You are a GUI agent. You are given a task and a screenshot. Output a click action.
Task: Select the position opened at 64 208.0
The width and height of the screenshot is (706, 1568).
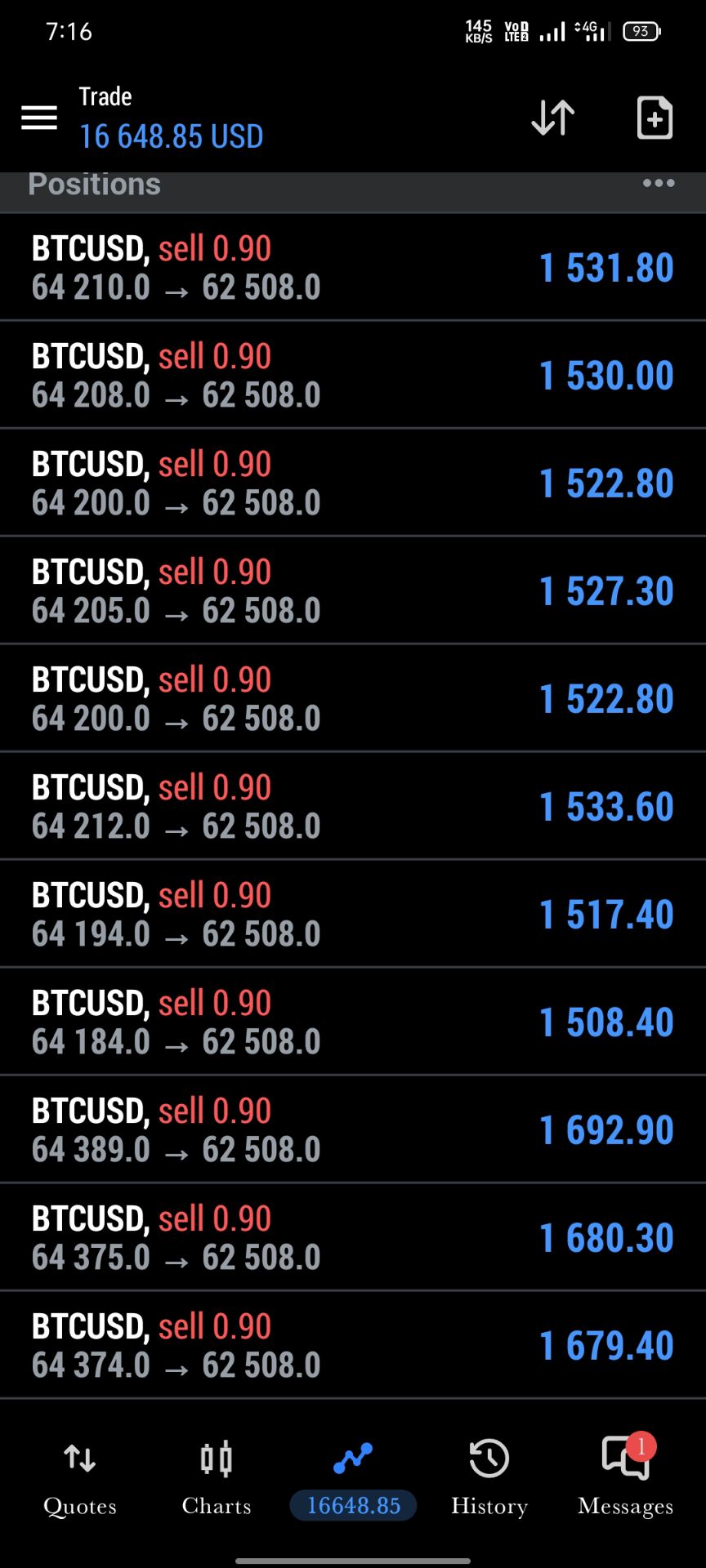[353, 375]
